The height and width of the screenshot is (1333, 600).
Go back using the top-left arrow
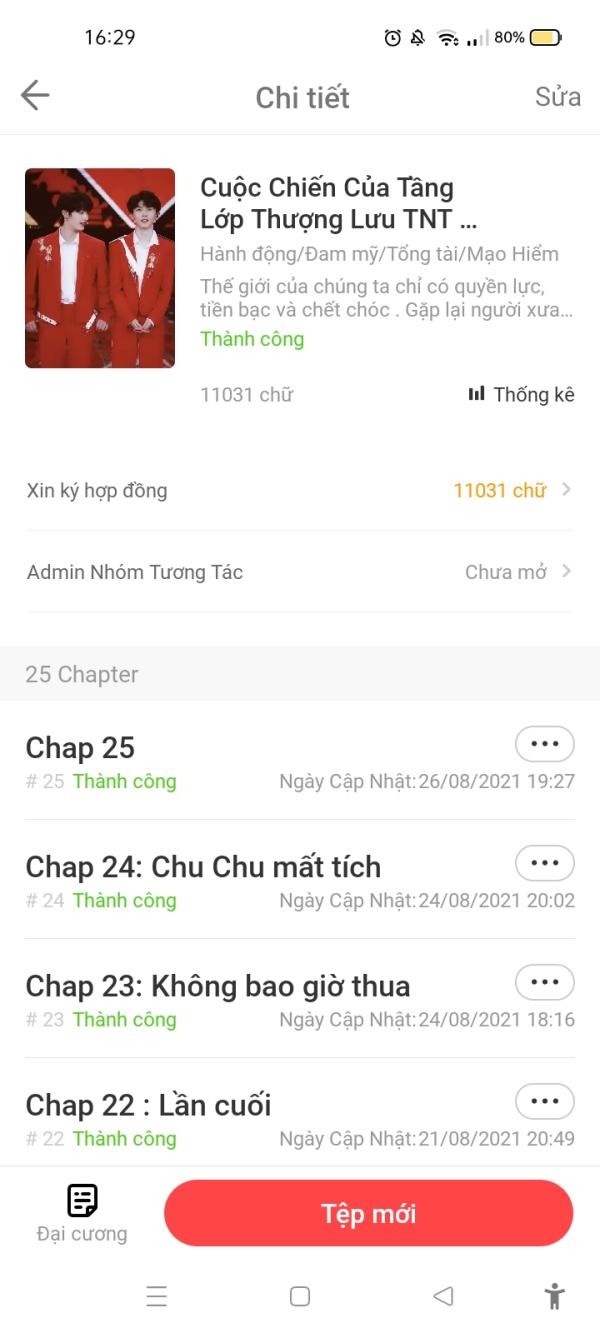coord(35,96)
